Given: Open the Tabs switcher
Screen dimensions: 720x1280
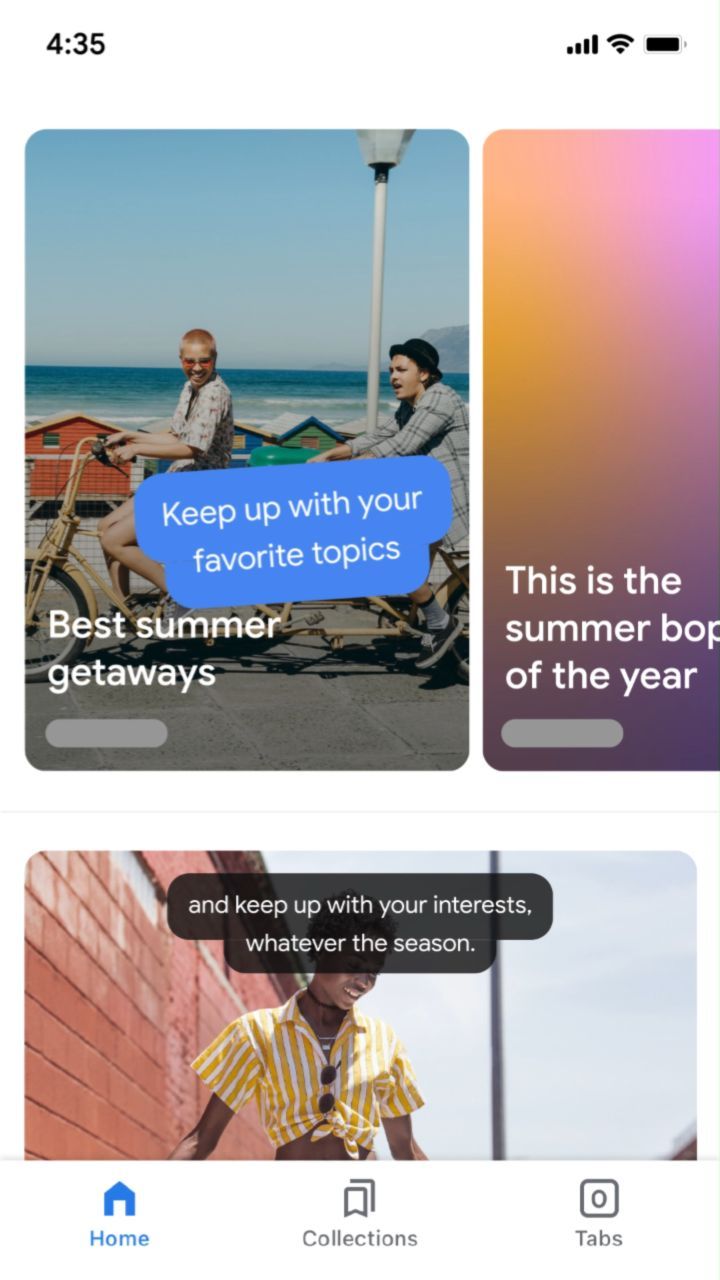Looking at the screenshot, I should (x=598, y=1214).
